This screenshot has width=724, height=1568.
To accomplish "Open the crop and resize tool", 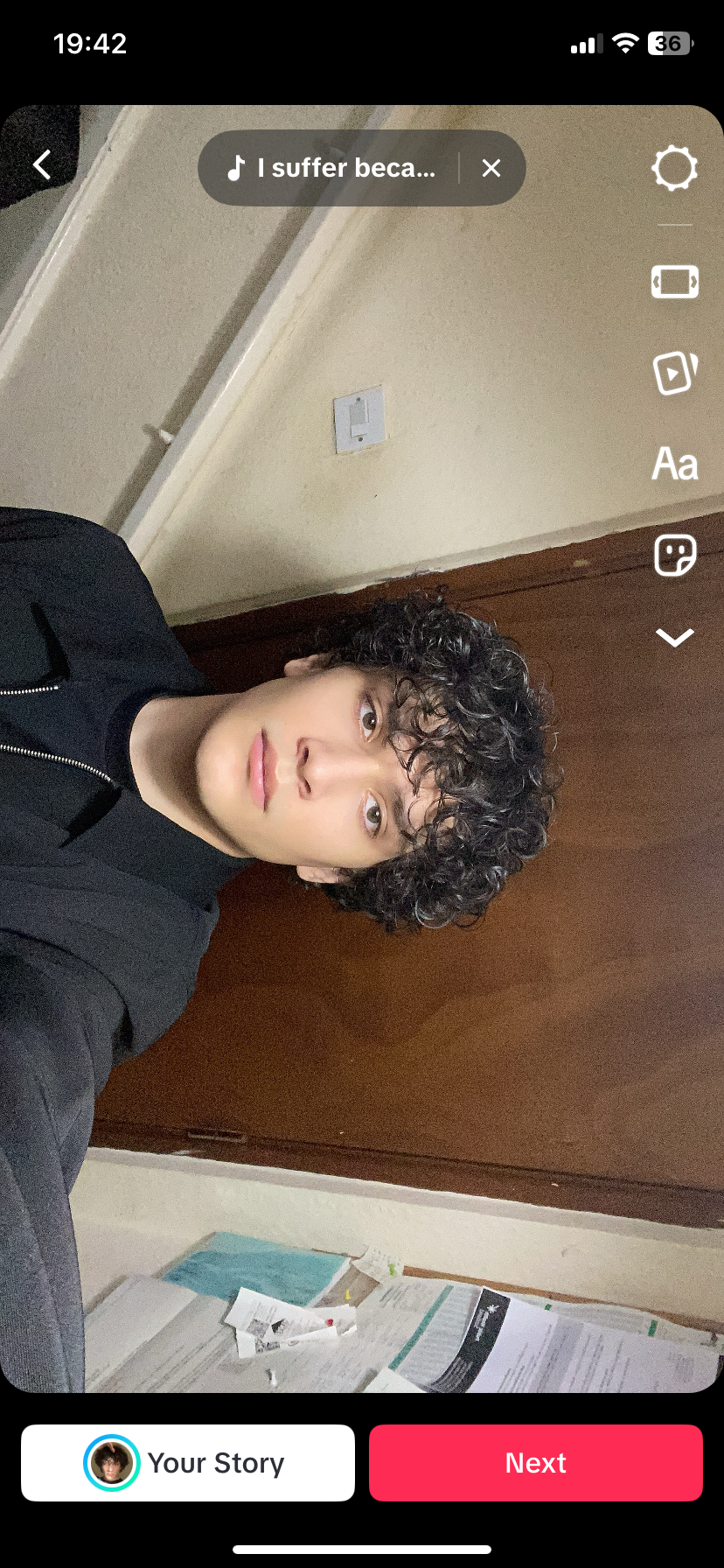I will (674, 282).
